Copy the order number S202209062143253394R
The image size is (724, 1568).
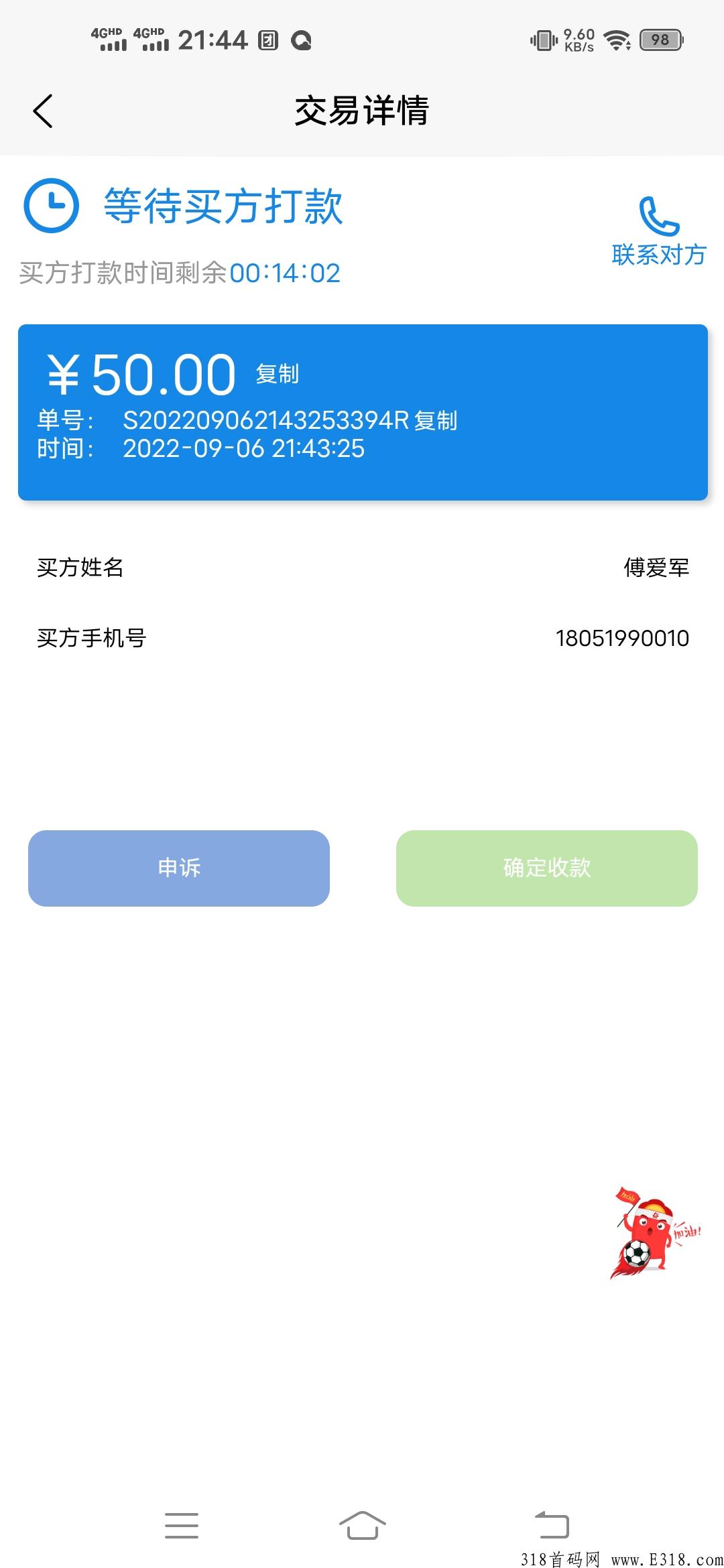[436, 420]
